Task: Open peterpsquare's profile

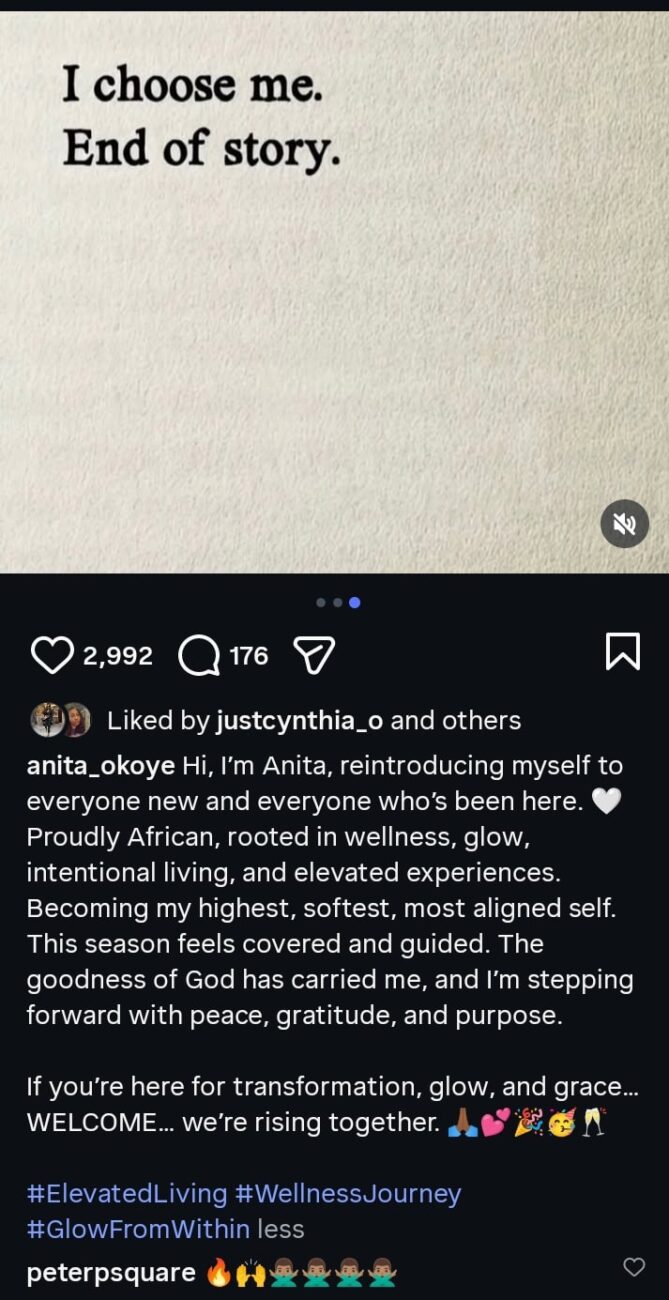Action: click(x=112, y=1273)
